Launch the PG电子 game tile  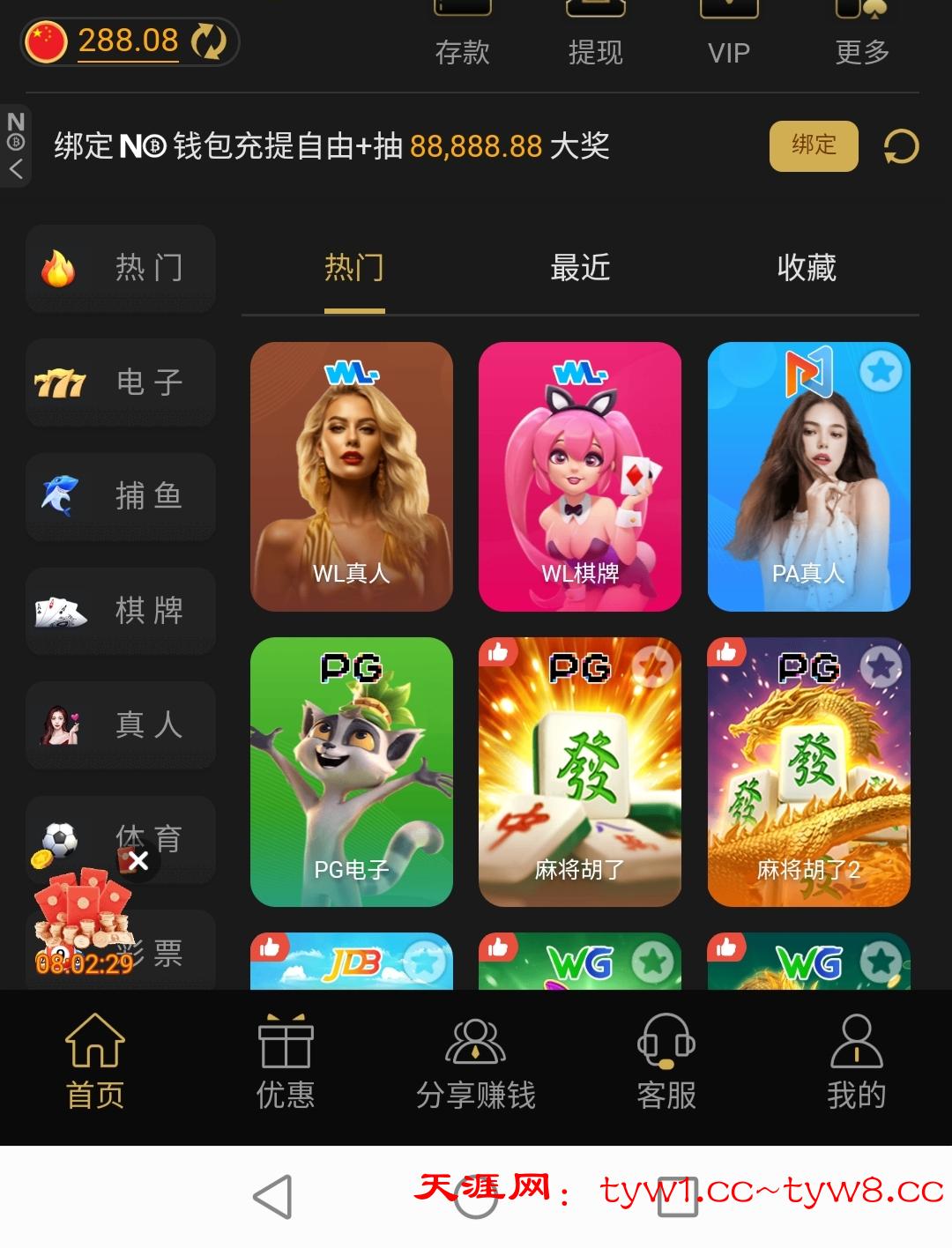[x=351, y=772]
